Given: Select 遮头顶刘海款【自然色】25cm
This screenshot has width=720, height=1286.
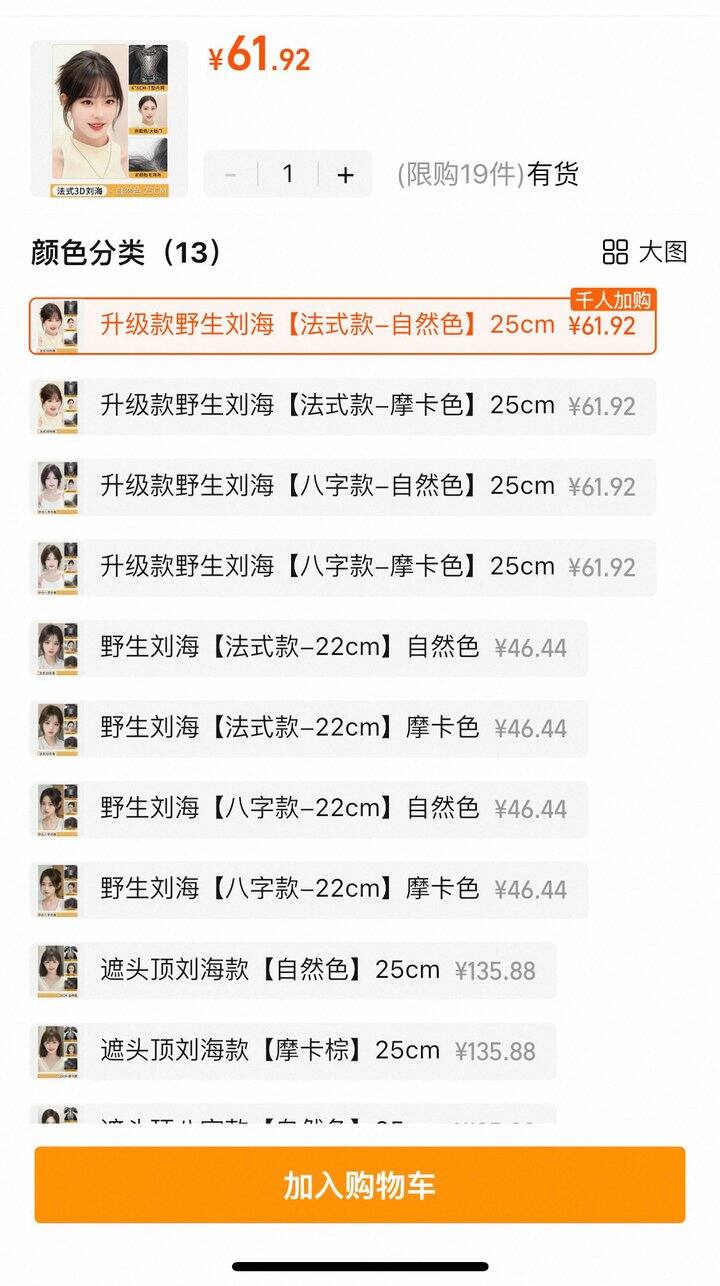Looking at the screenshot, I should point(292,970).
